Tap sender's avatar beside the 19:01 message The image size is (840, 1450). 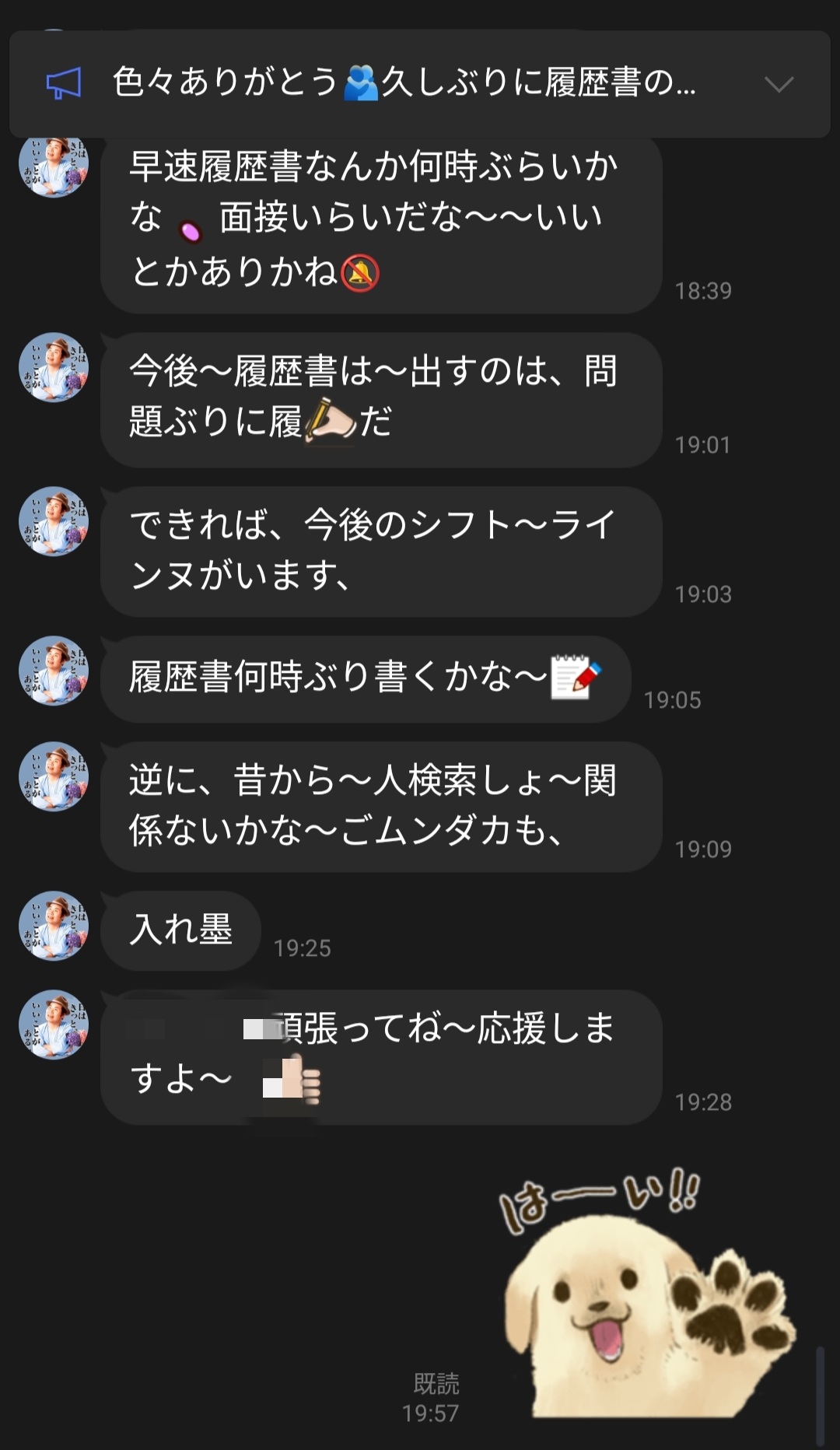54,367
